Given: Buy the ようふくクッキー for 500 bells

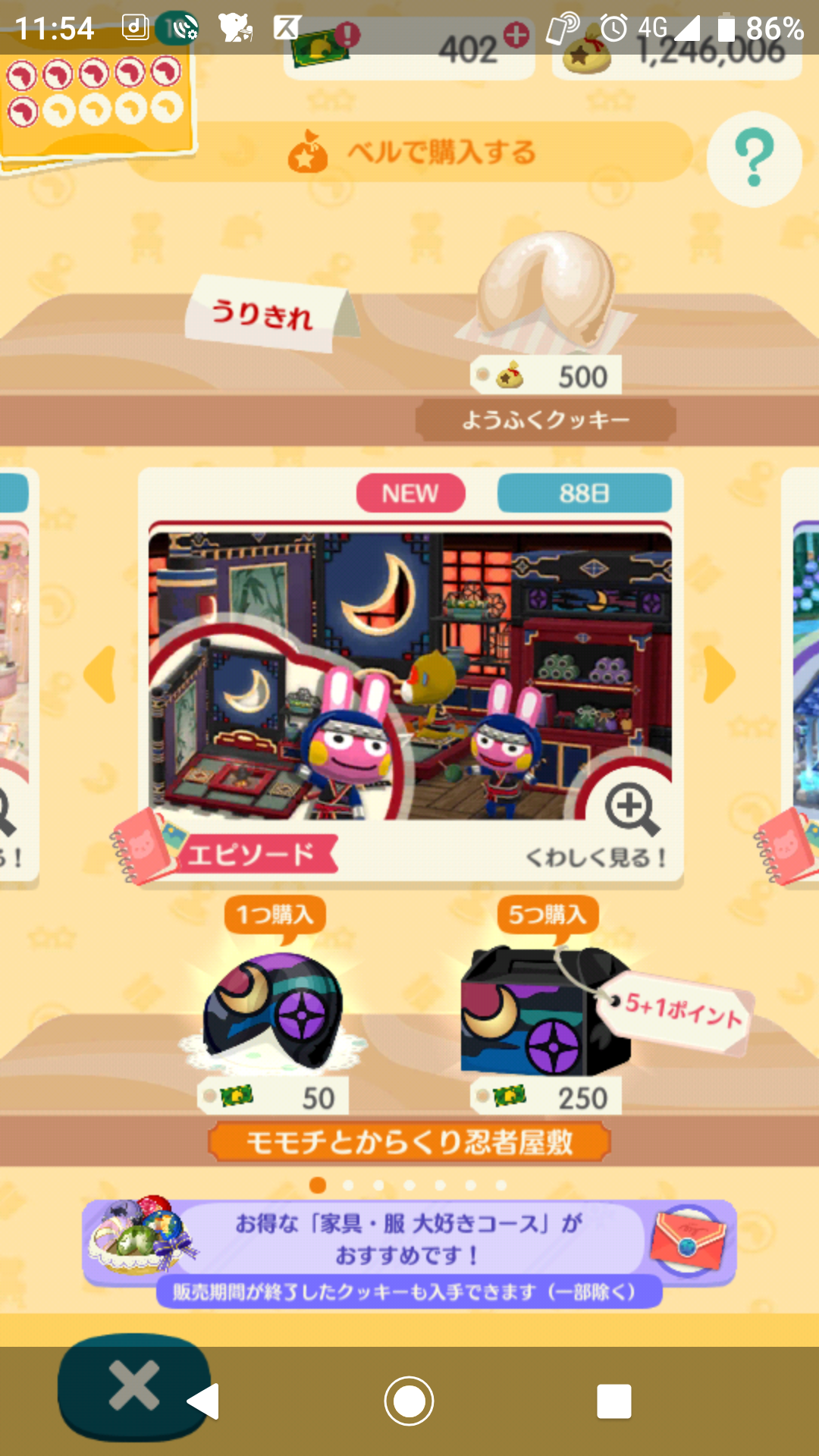Looking at the screenshot, I should point(546,311).
